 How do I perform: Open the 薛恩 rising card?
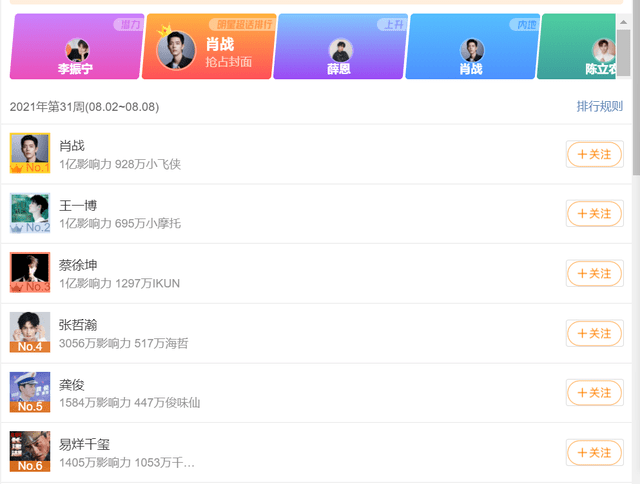click(339, 48)
